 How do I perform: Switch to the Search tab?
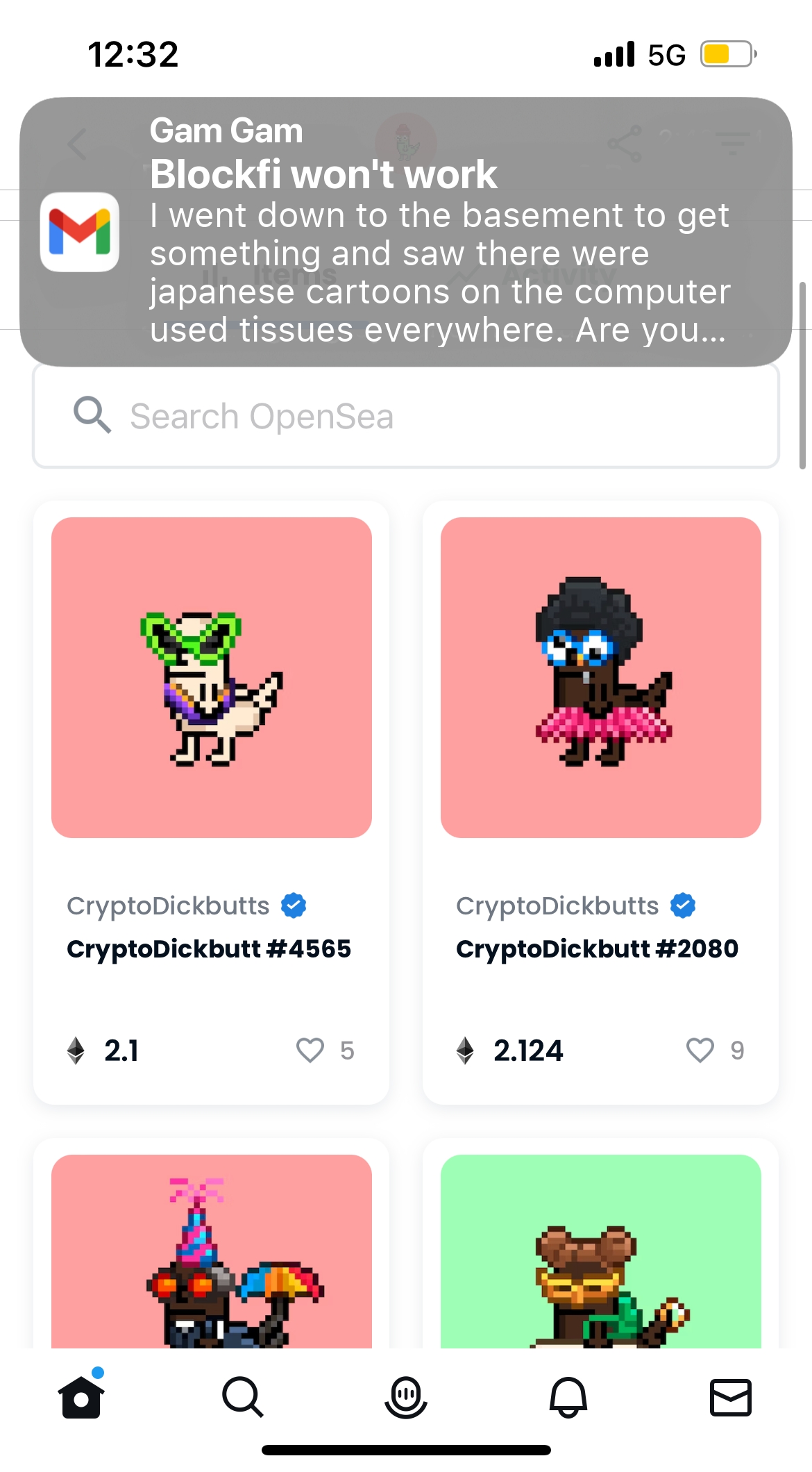pos(243,1396)
